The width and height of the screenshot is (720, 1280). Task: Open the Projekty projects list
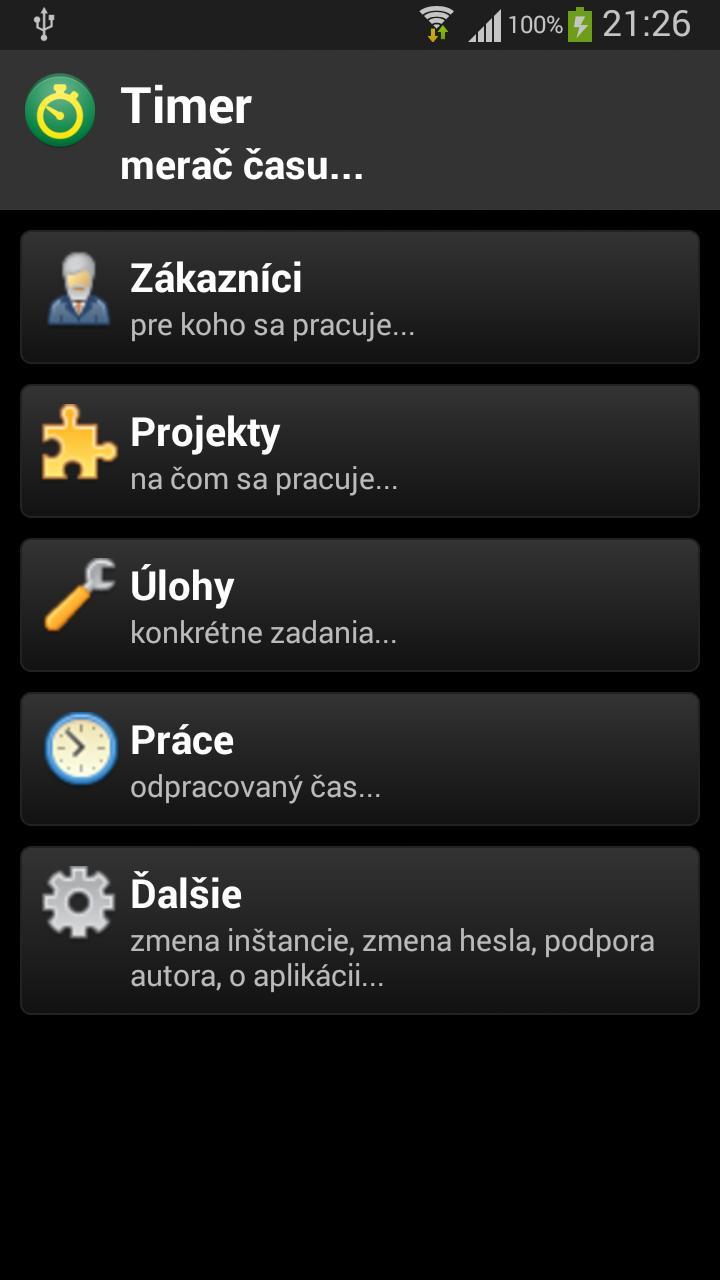pos(360,450)
